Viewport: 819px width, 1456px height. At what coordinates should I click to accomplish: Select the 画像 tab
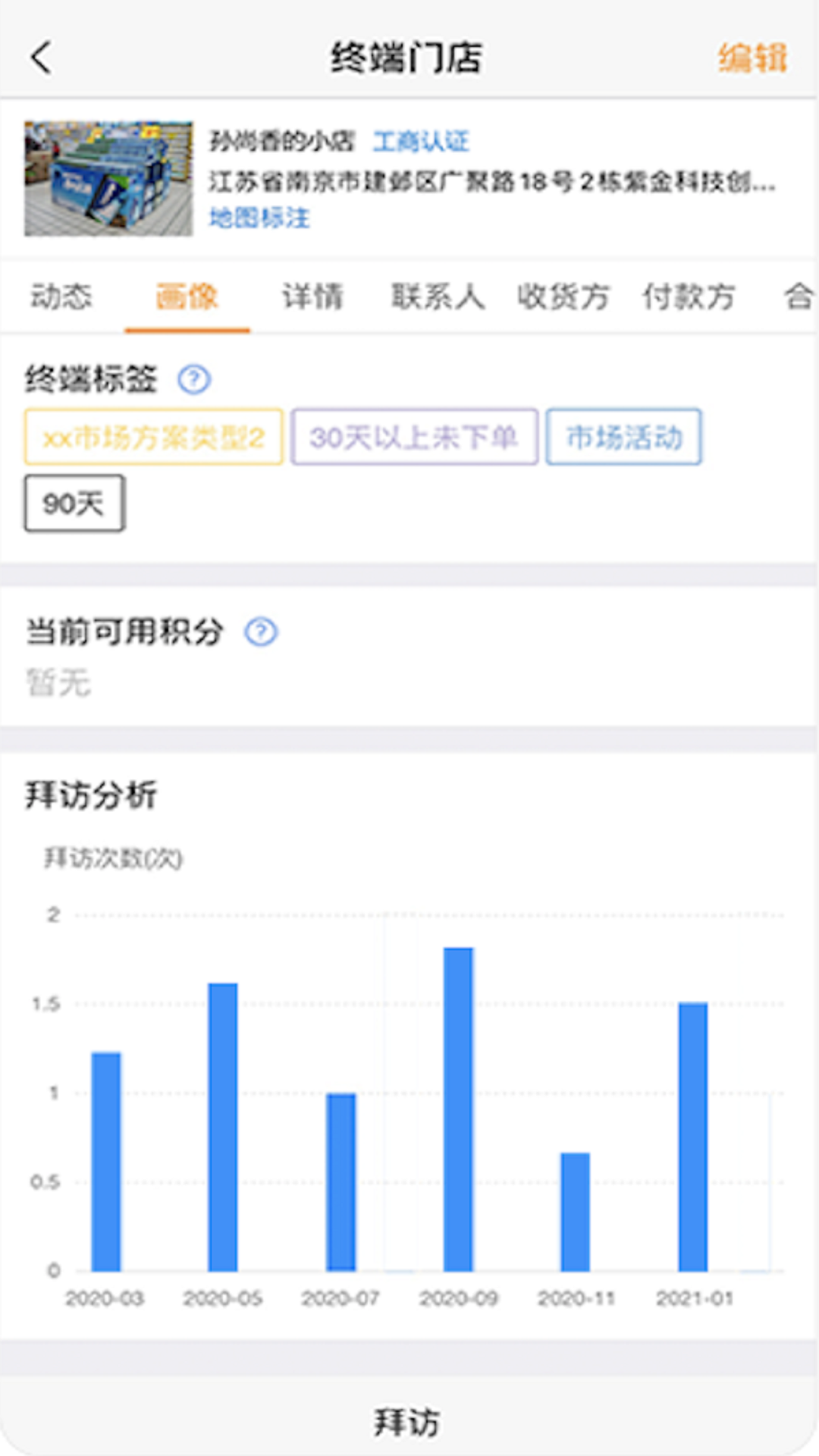point(187,297)
